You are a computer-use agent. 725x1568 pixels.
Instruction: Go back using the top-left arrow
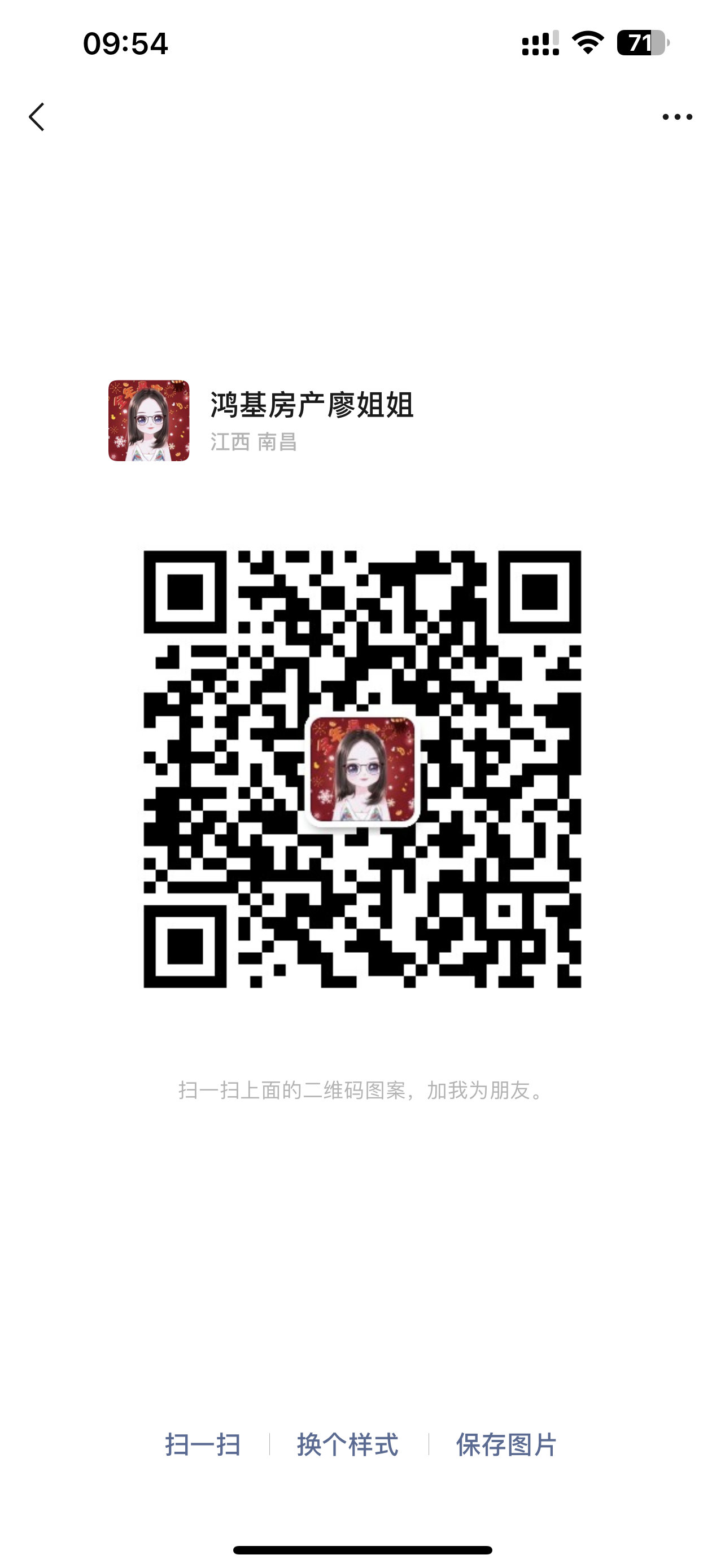click(37, 117)
